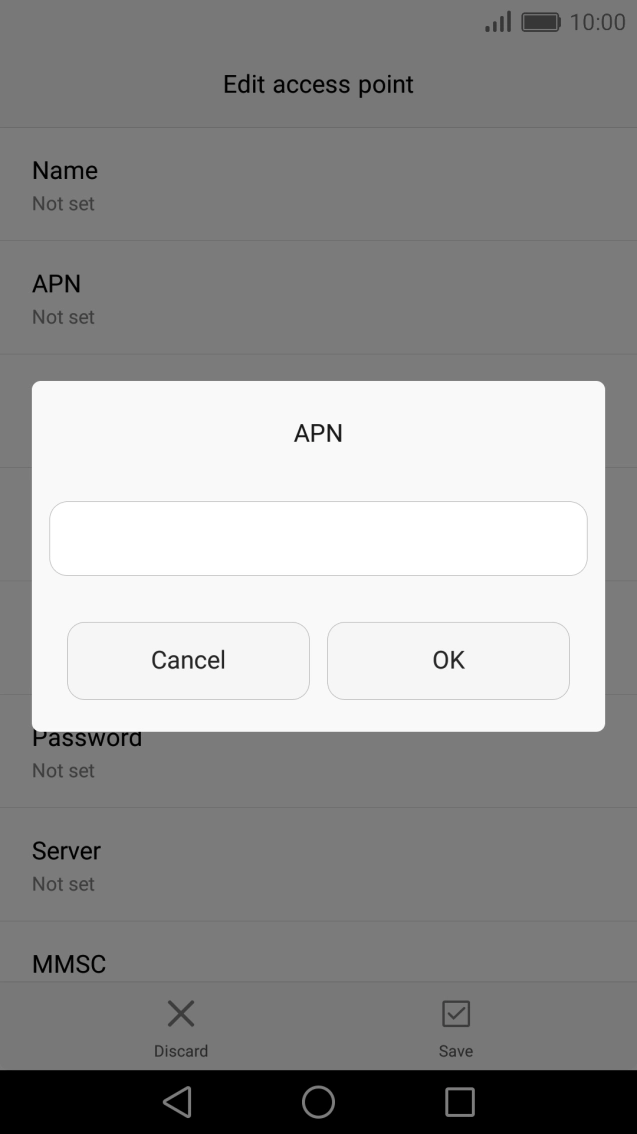The height and width of the screenshot is (1134, 637).
Task: Go back using system back button
Action: pyautogui.click(x=178, y=1101)
